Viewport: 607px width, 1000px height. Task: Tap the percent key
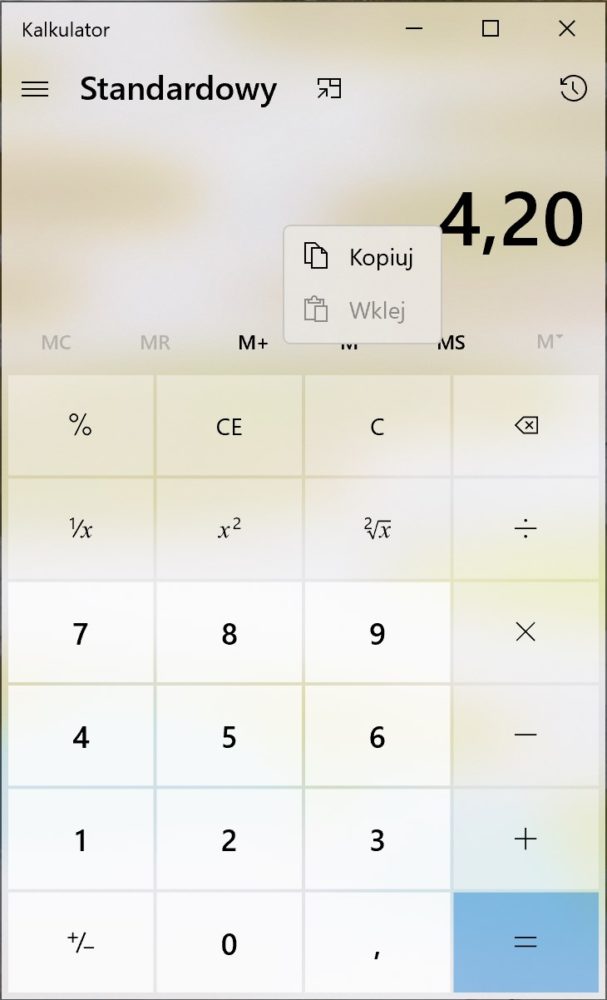[x=81, y=426]
